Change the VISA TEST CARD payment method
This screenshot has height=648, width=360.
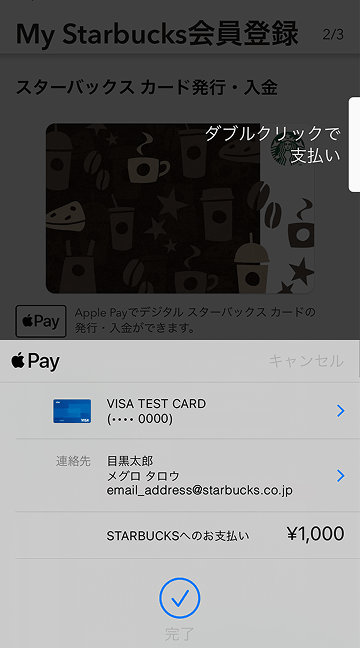(180, 411)
